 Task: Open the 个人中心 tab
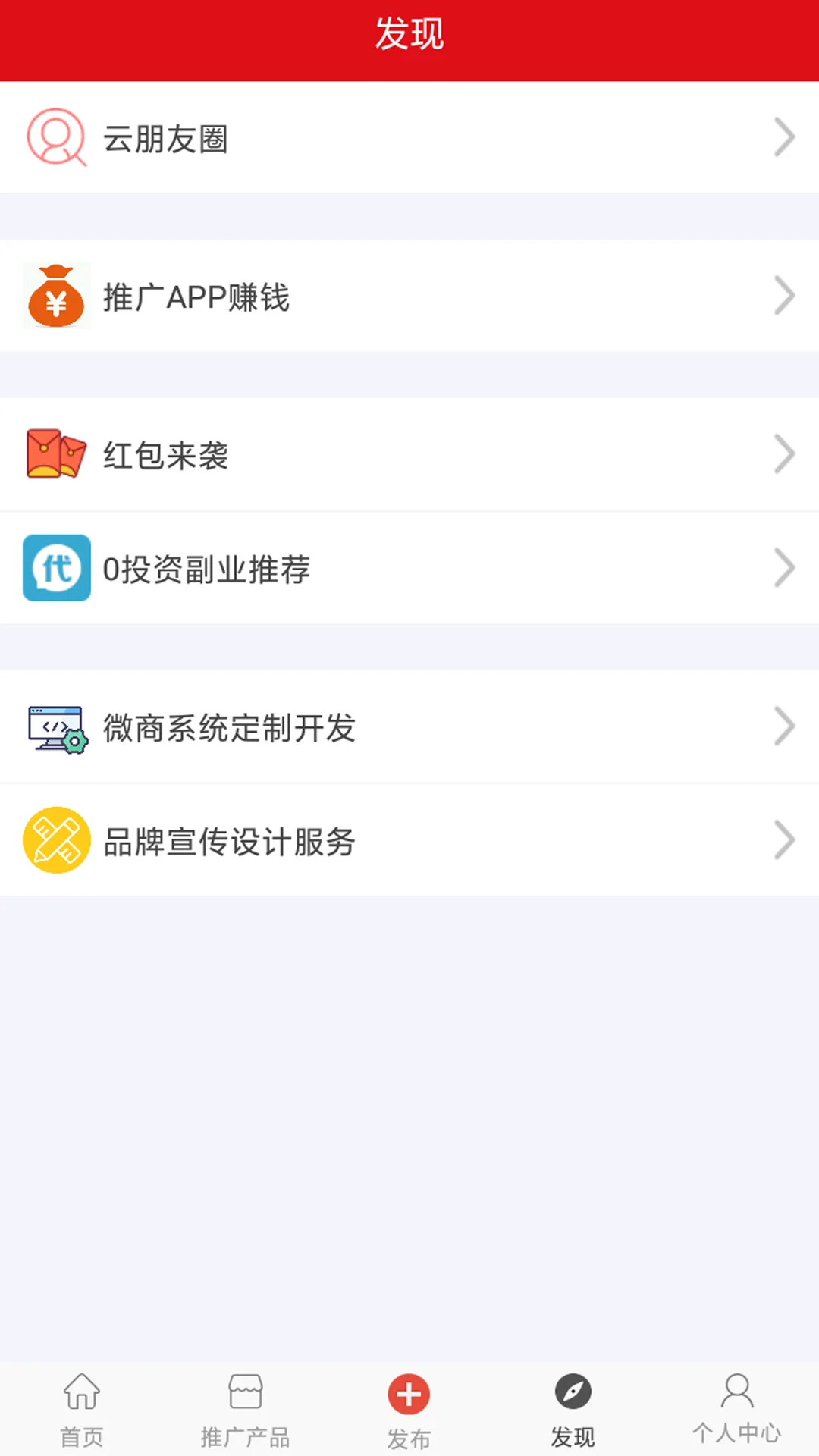pos(736,1410)
